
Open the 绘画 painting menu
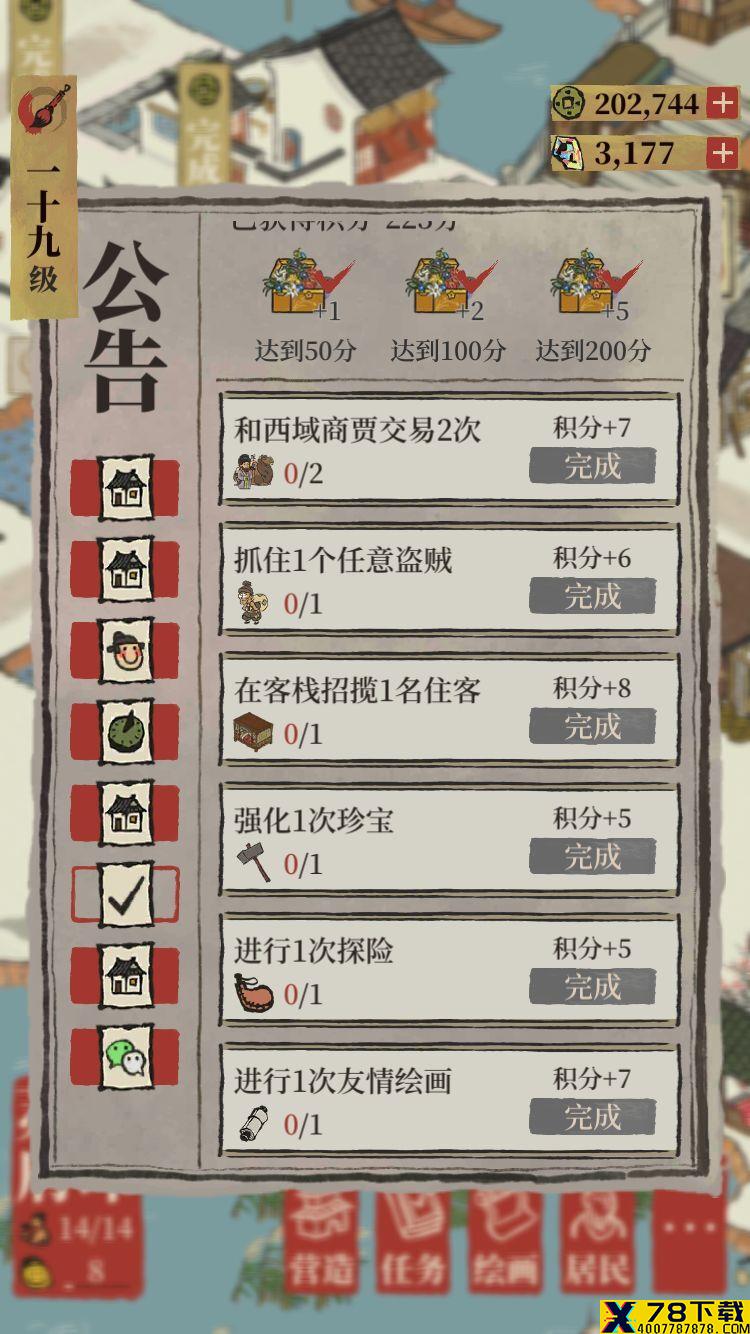(x=506, y=1241)
